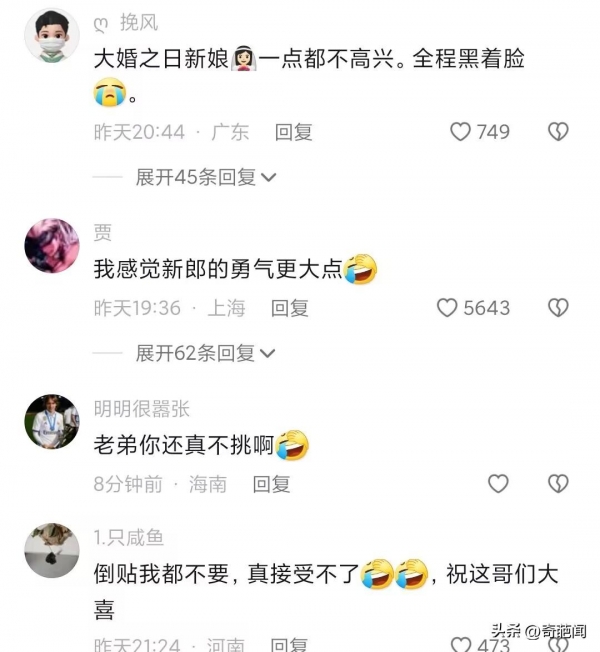Open 明明很嚣张's profile avatar
600x652 pixels.
pos(51,422)
